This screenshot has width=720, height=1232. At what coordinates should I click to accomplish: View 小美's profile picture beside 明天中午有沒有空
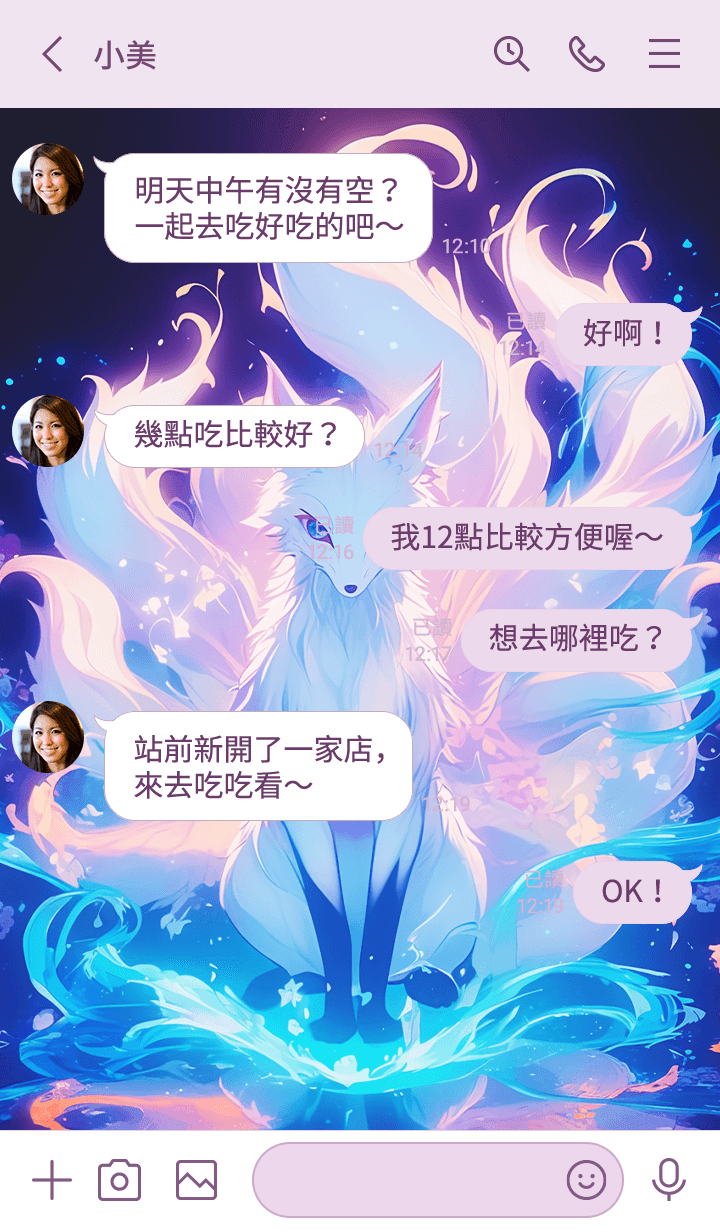click(x=48, y=179)
